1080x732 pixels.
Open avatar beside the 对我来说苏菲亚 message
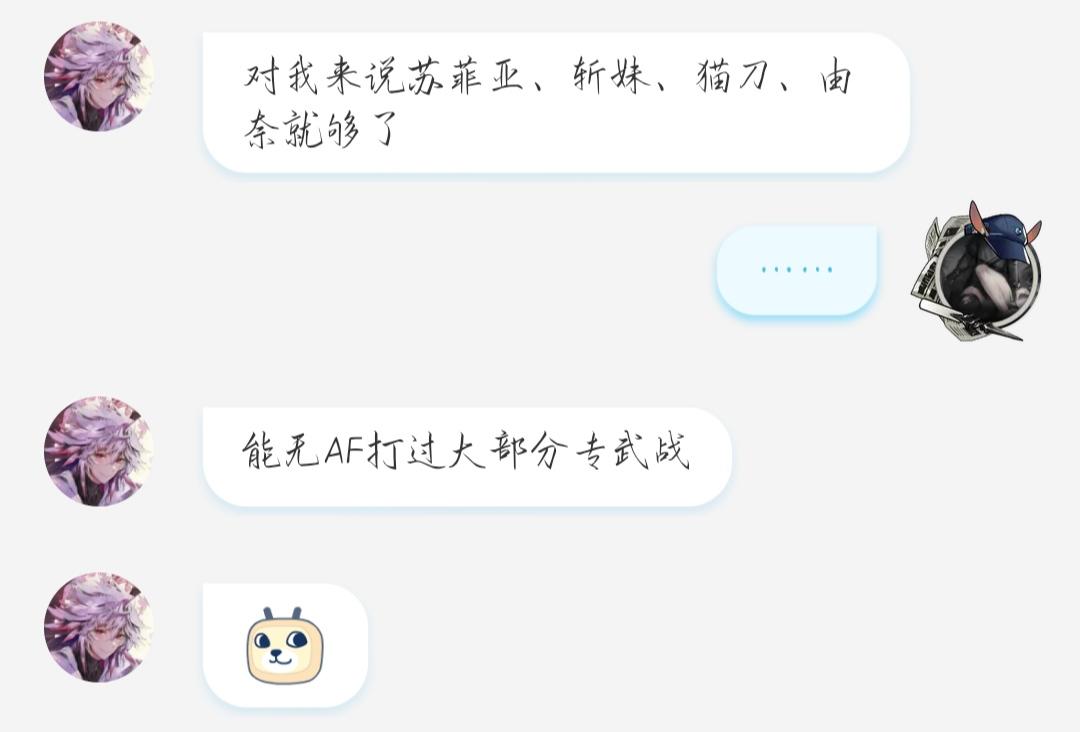click(x=99, y=77)
